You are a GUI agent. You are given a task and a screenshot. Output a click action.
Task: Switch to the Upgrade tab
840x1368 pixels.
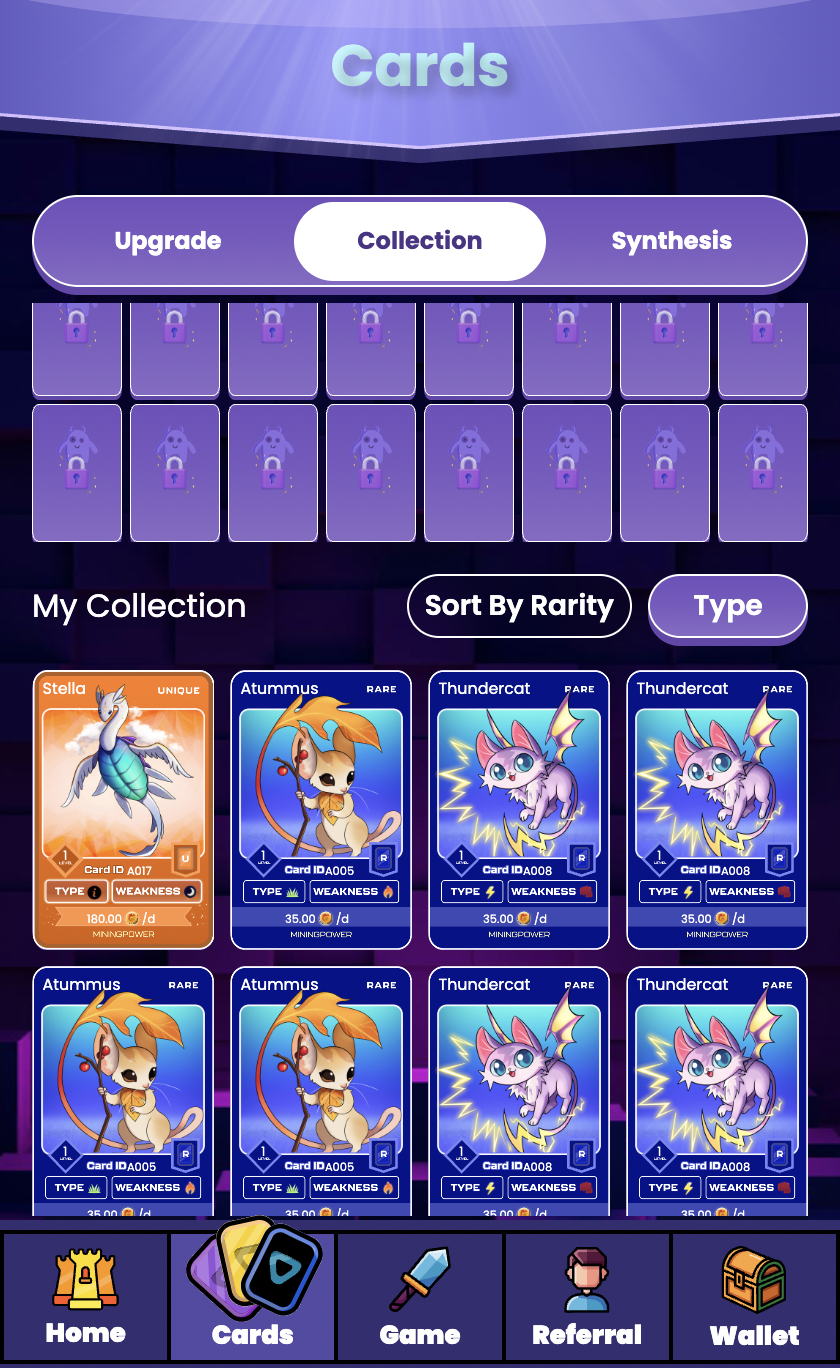click(168, 241)
